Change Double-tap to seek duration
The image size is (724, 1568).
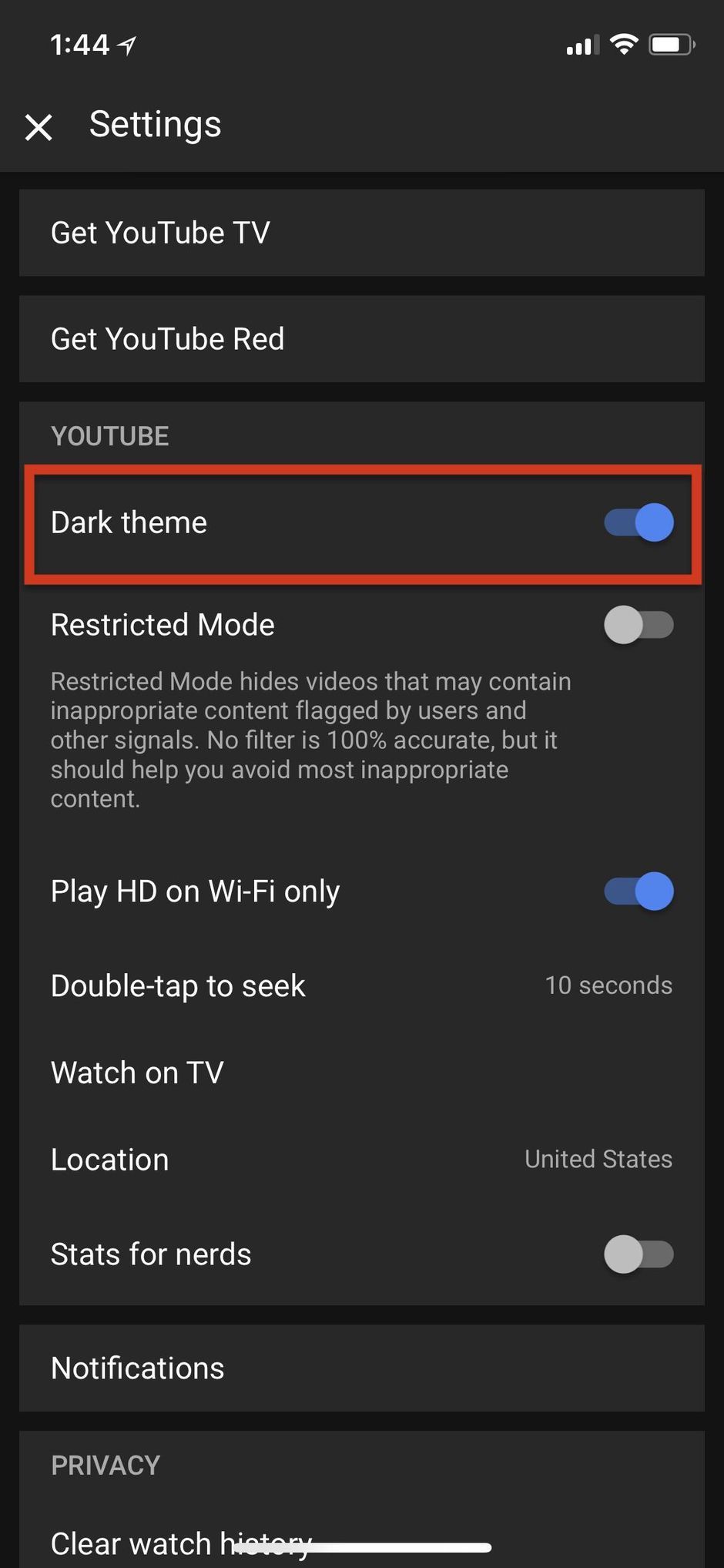coord(361,986)
